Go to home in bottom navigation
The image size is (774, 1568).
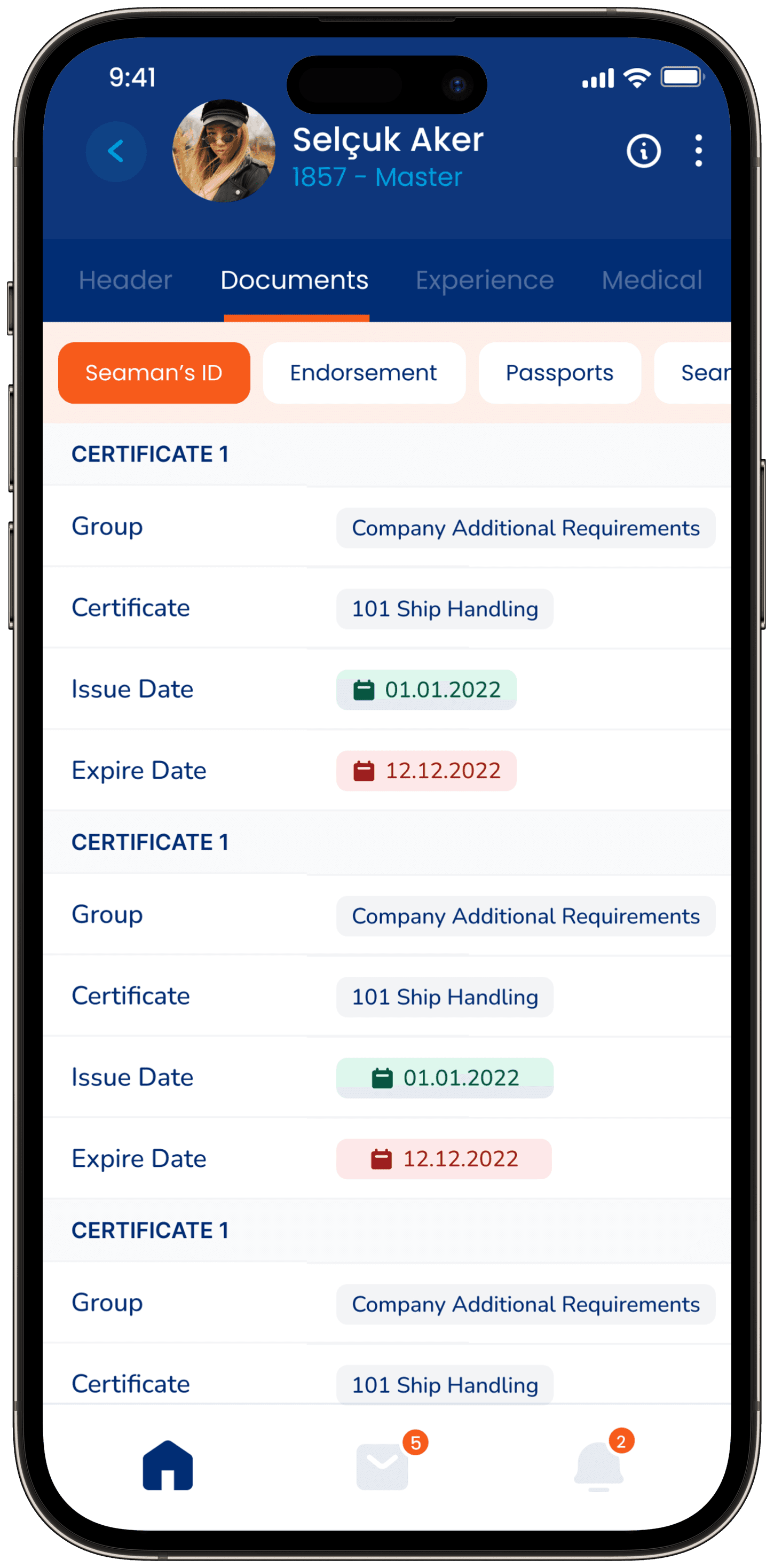[168, 1465]
